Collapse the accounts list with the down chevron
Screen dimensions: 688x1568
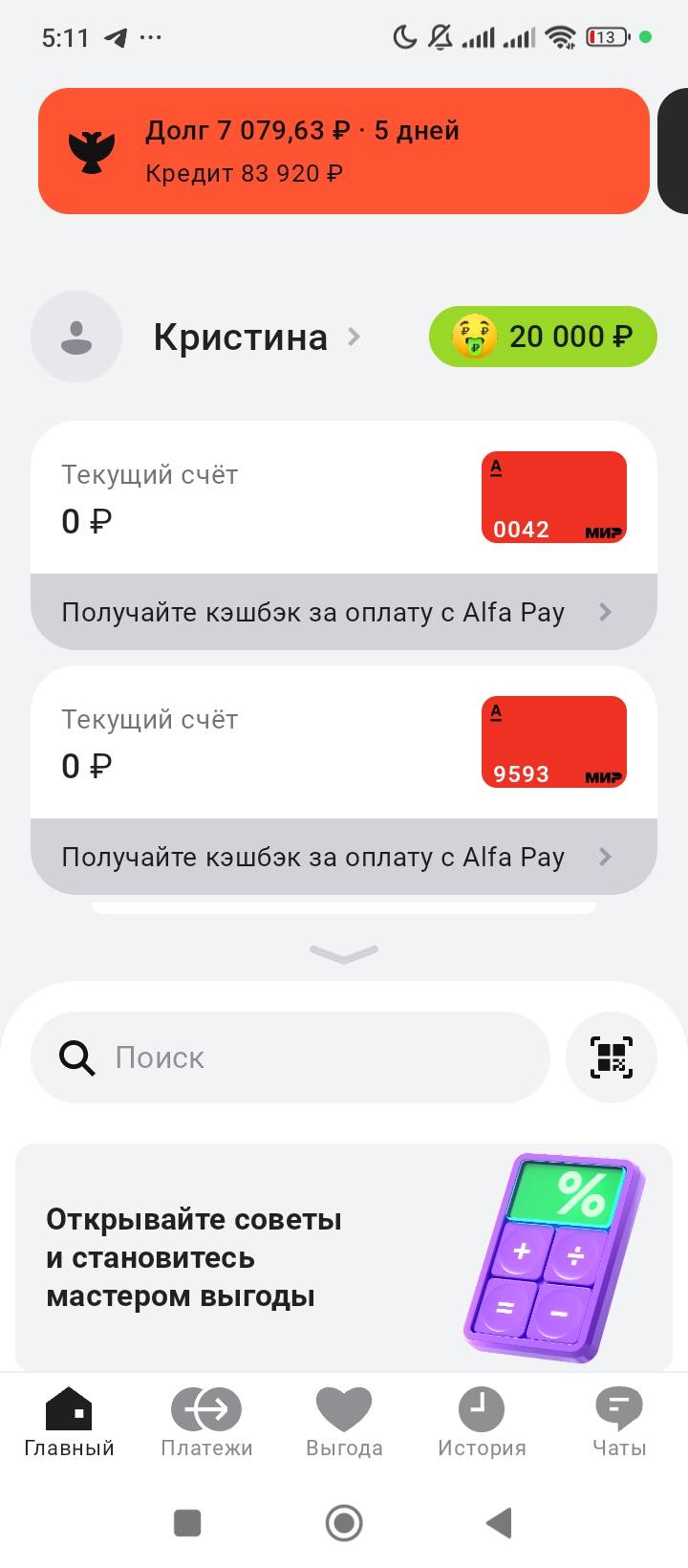344,952
